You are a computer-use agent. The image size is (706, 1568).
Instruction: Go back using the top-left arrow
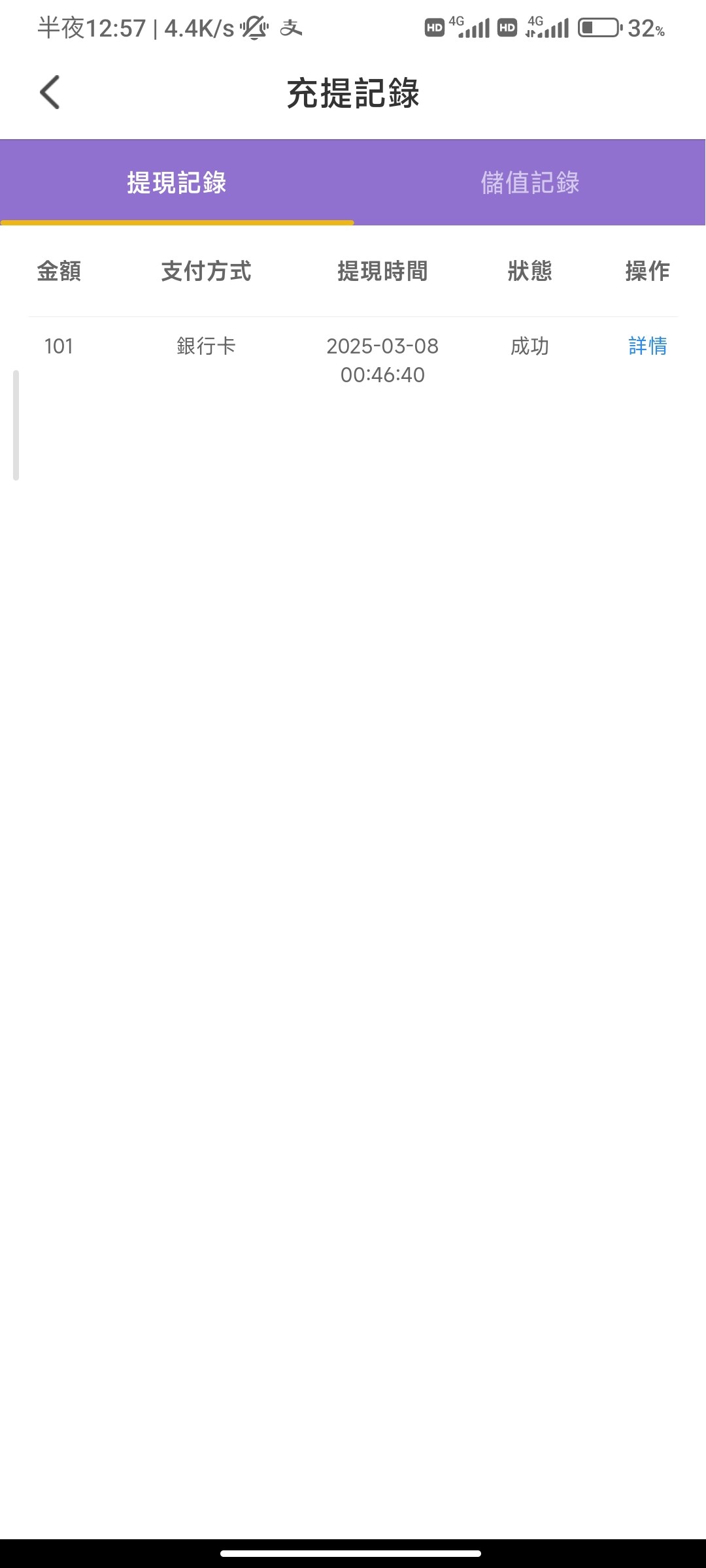(50, 92)
